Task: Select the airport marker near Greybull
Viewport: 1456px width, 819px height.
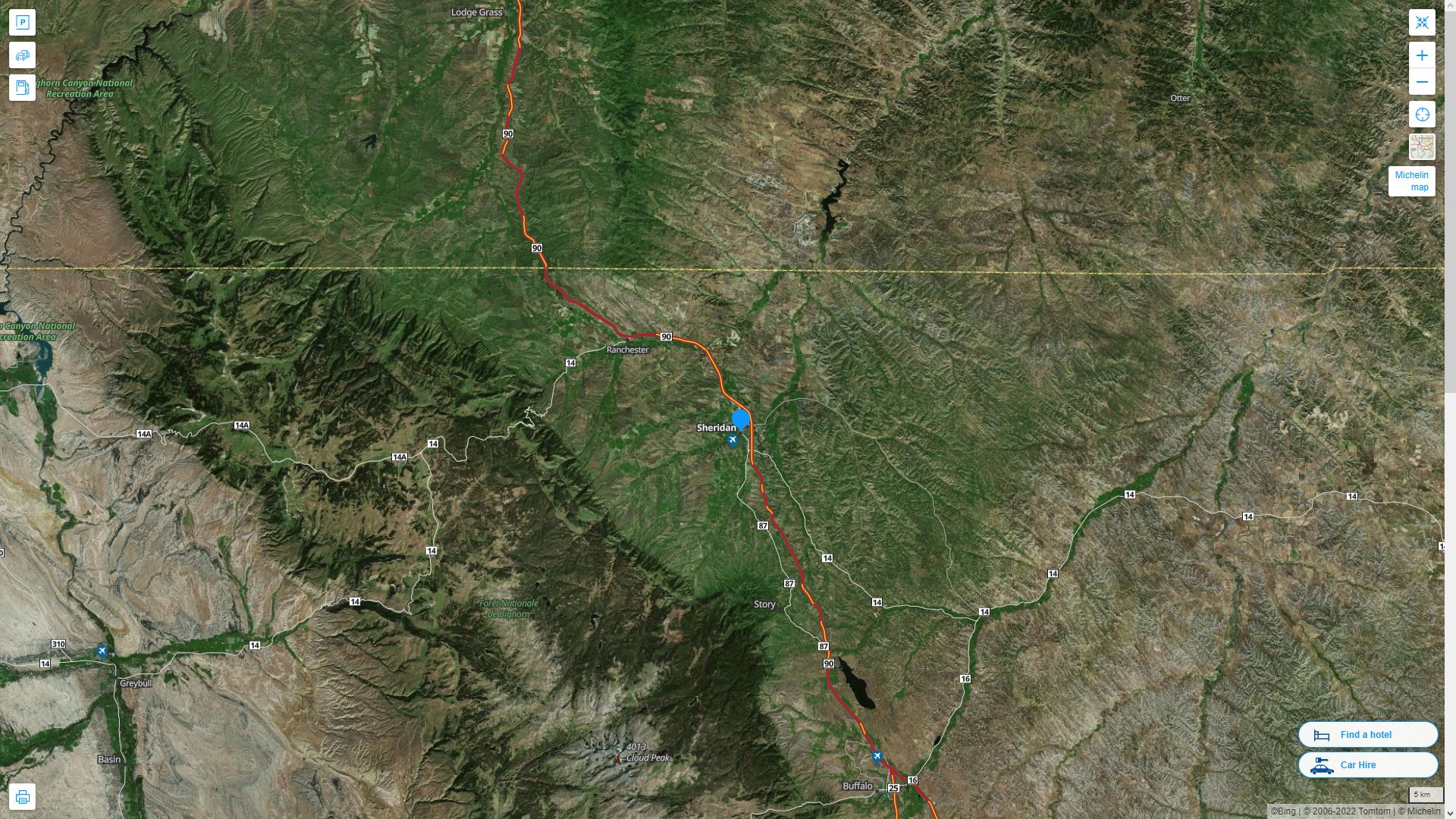Action: click(x=102, y=651)
